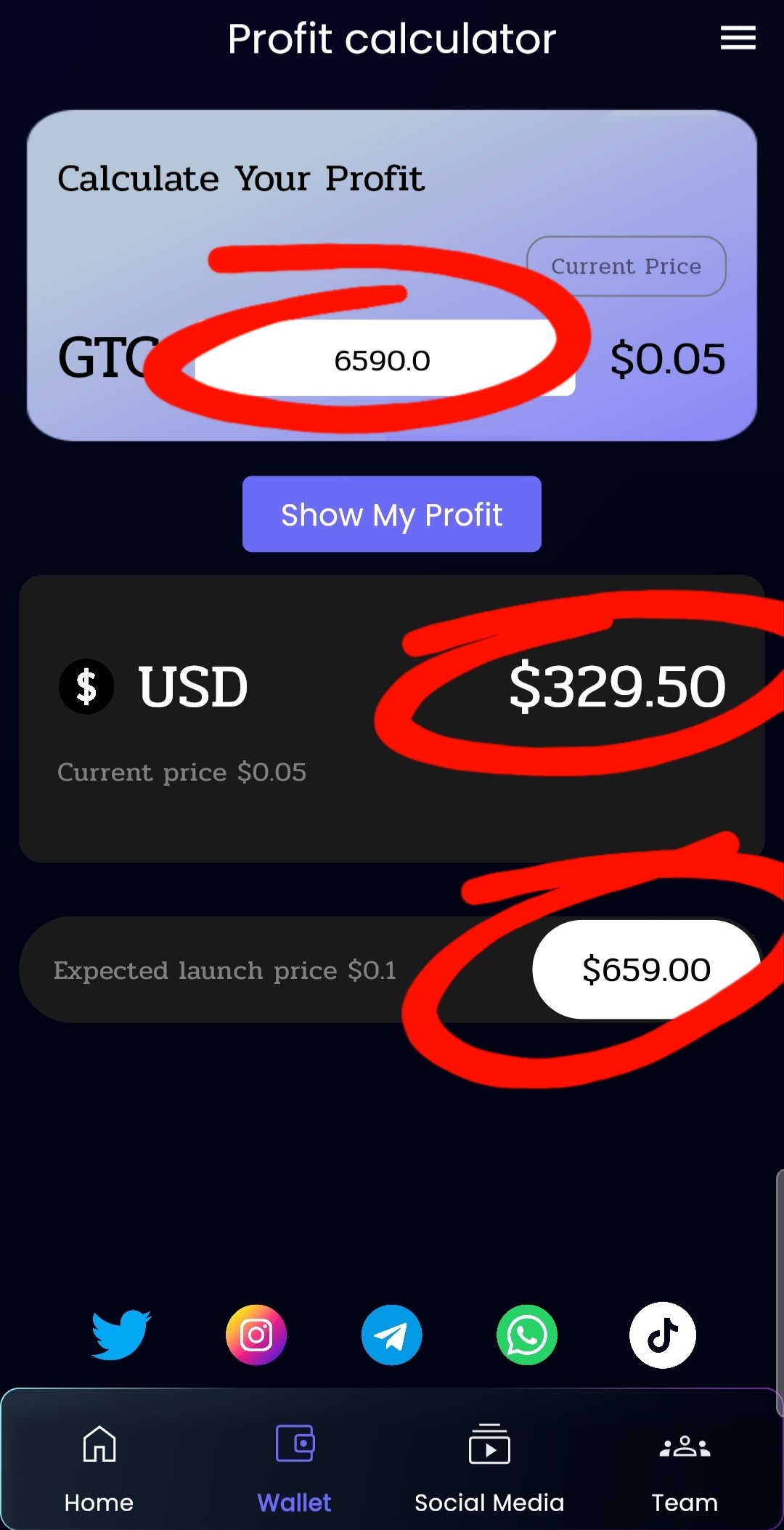Tap the Show My Profit button
Image resolution: width=784 pixels, height=1530 pixels.
point(391,514)
